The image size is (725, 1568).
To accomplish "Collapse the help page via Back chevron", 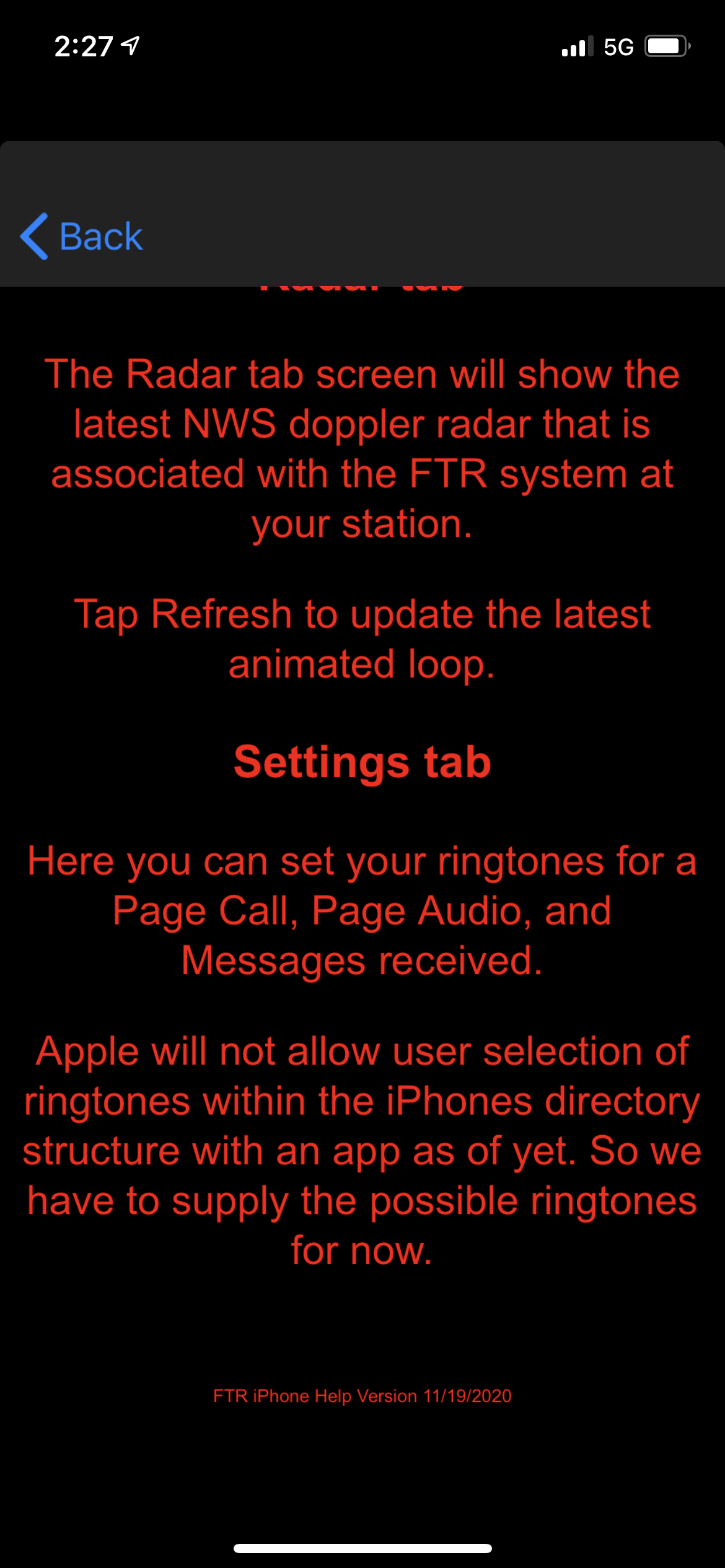I will coord(34,237).
